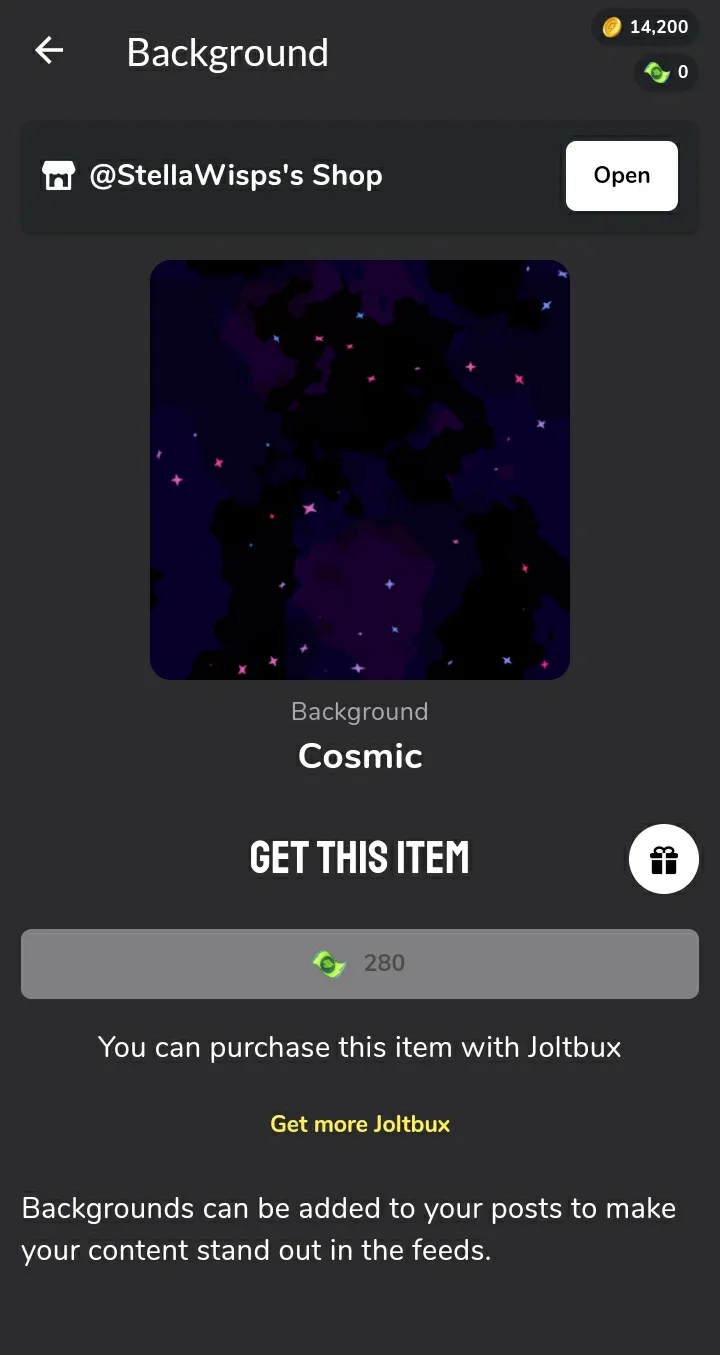Go back from the Background screen

(49, 51)
